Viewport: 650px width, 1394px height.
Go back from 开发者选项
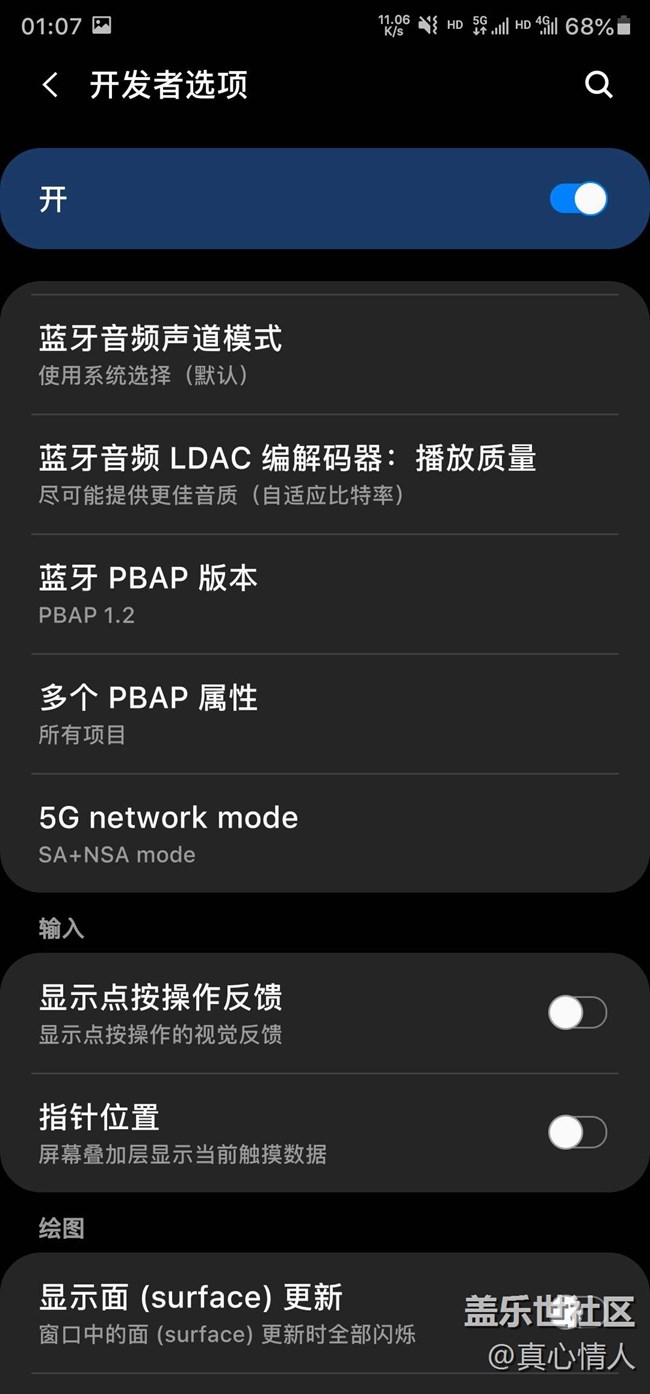[x=50, y=85]
